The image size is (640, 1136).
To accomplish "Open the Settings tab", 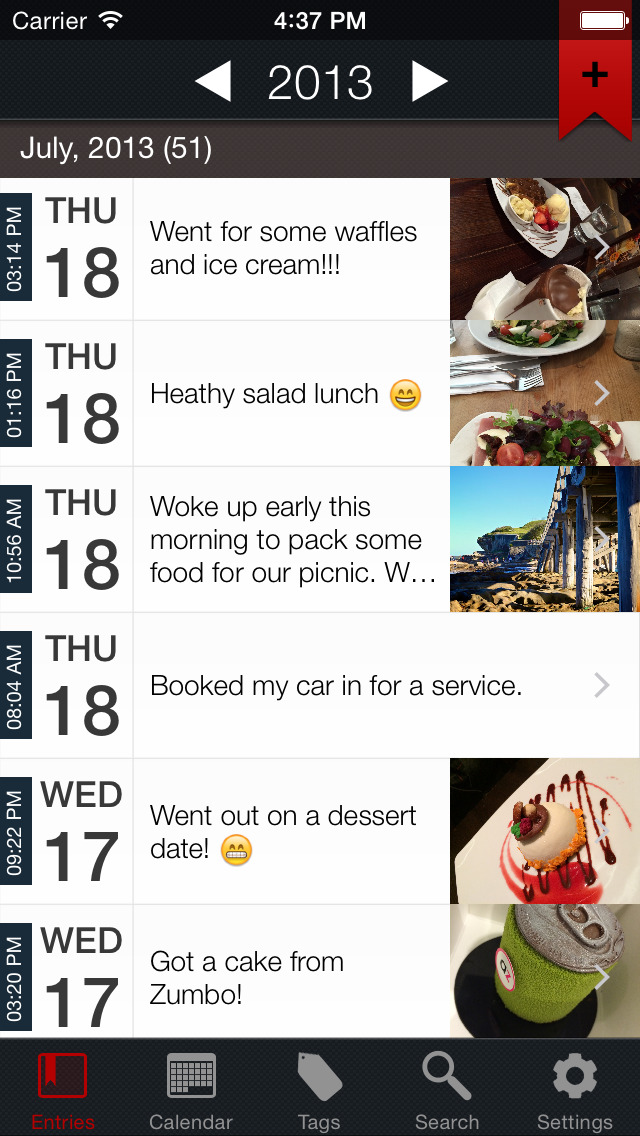I will 575,1090.
